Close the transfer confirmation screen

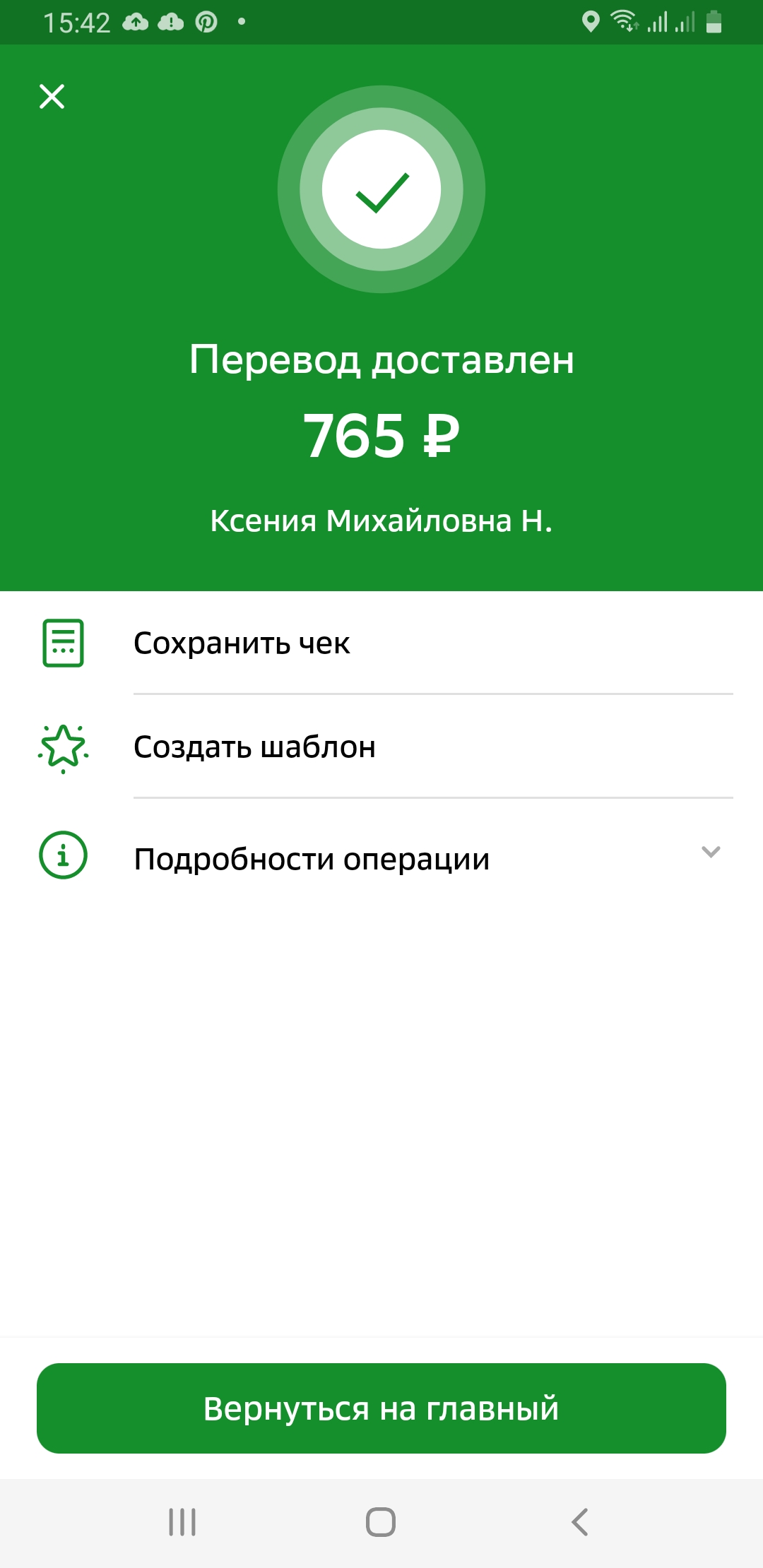pos(52,96)
